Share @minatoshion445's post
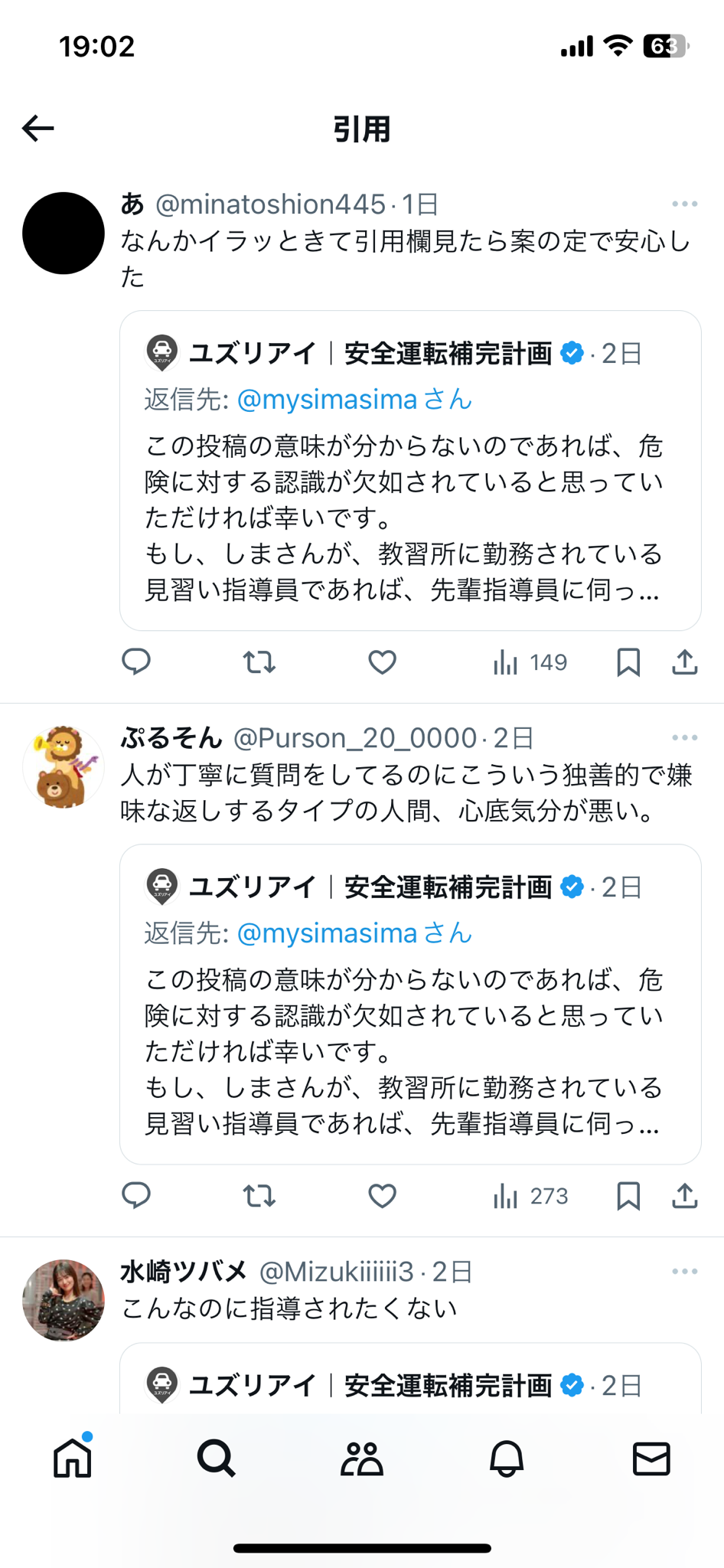The width and height of the screenshot is (724, 1568). coord(684,661)
